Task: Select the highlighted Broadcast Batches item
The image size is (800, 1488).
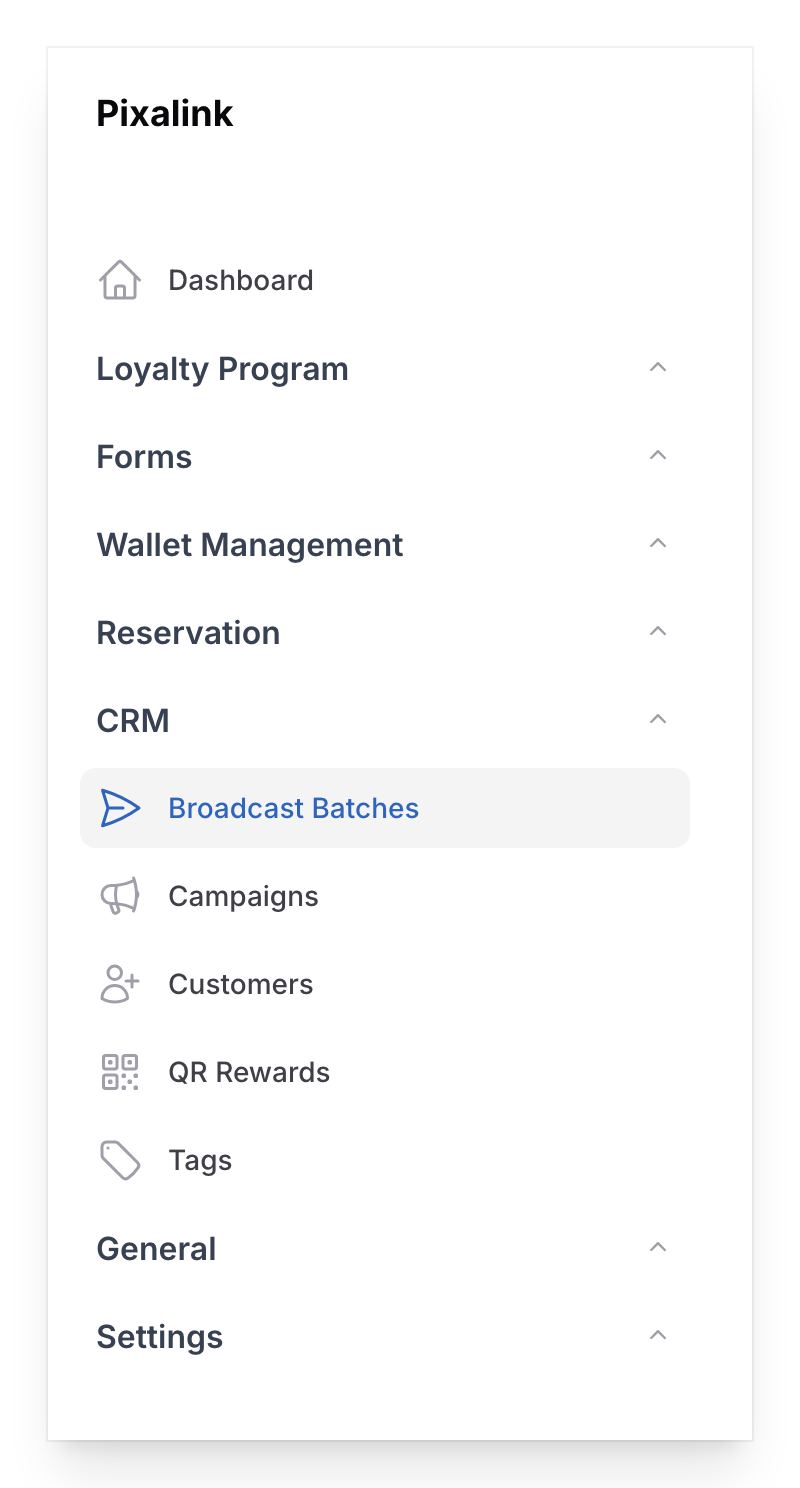Action: (293, 808)
